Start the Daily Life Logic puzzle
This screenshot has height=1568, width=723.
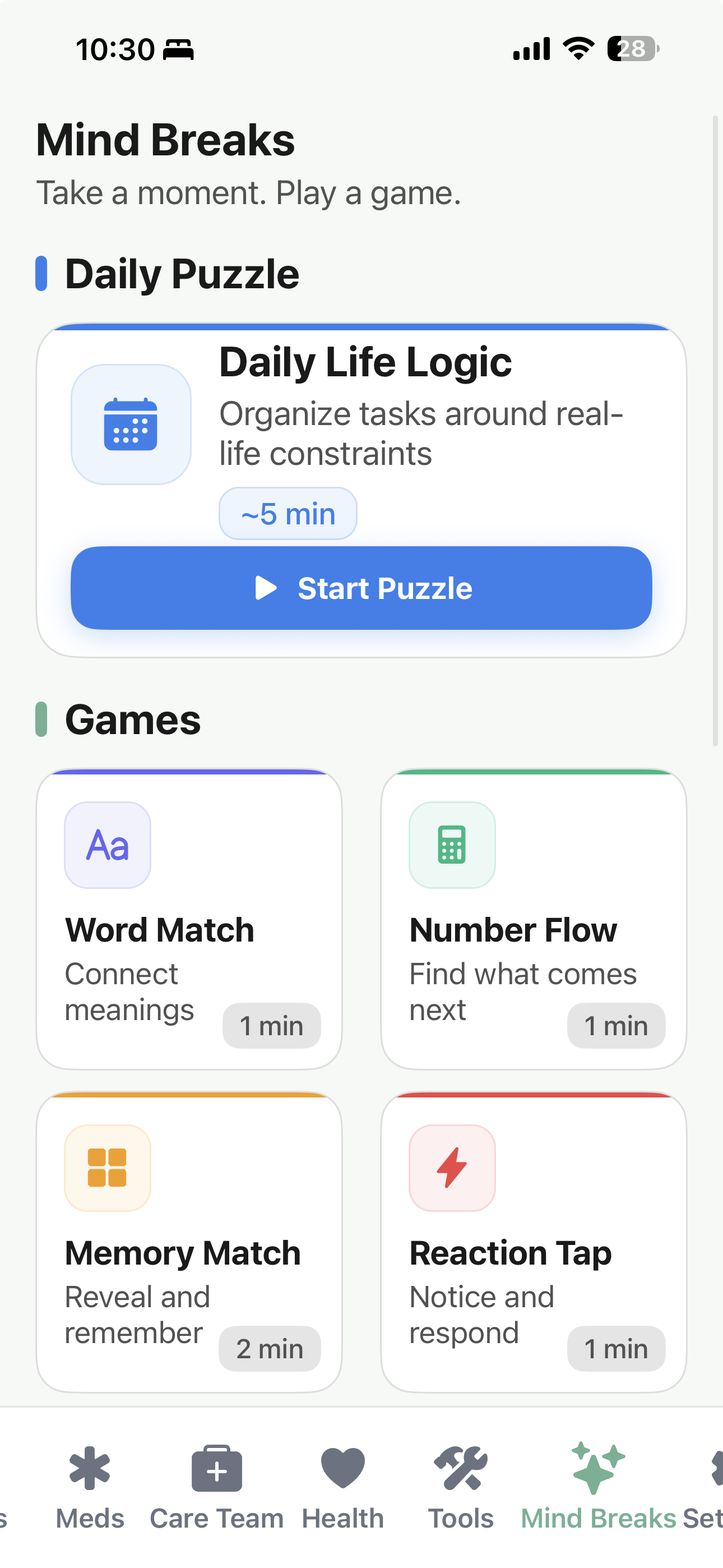tap(361, 587)
